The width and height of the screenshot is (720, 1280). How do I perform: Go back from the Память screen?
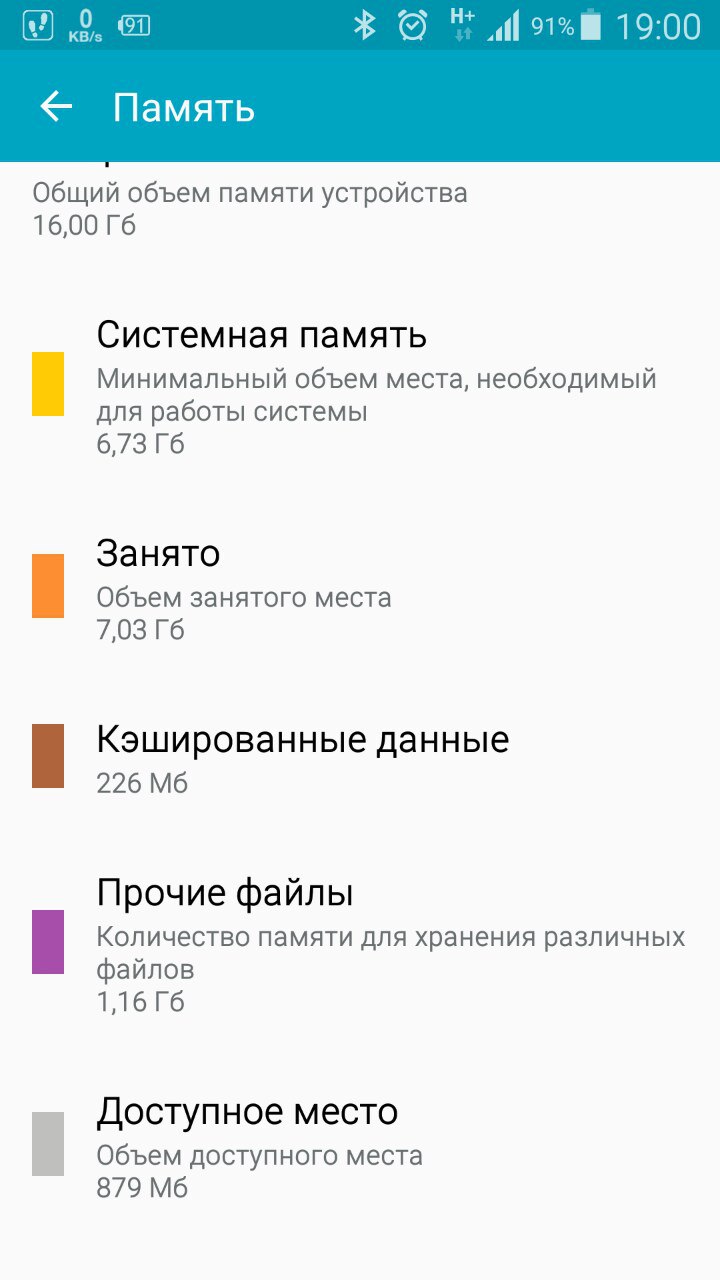coord(56,107)
